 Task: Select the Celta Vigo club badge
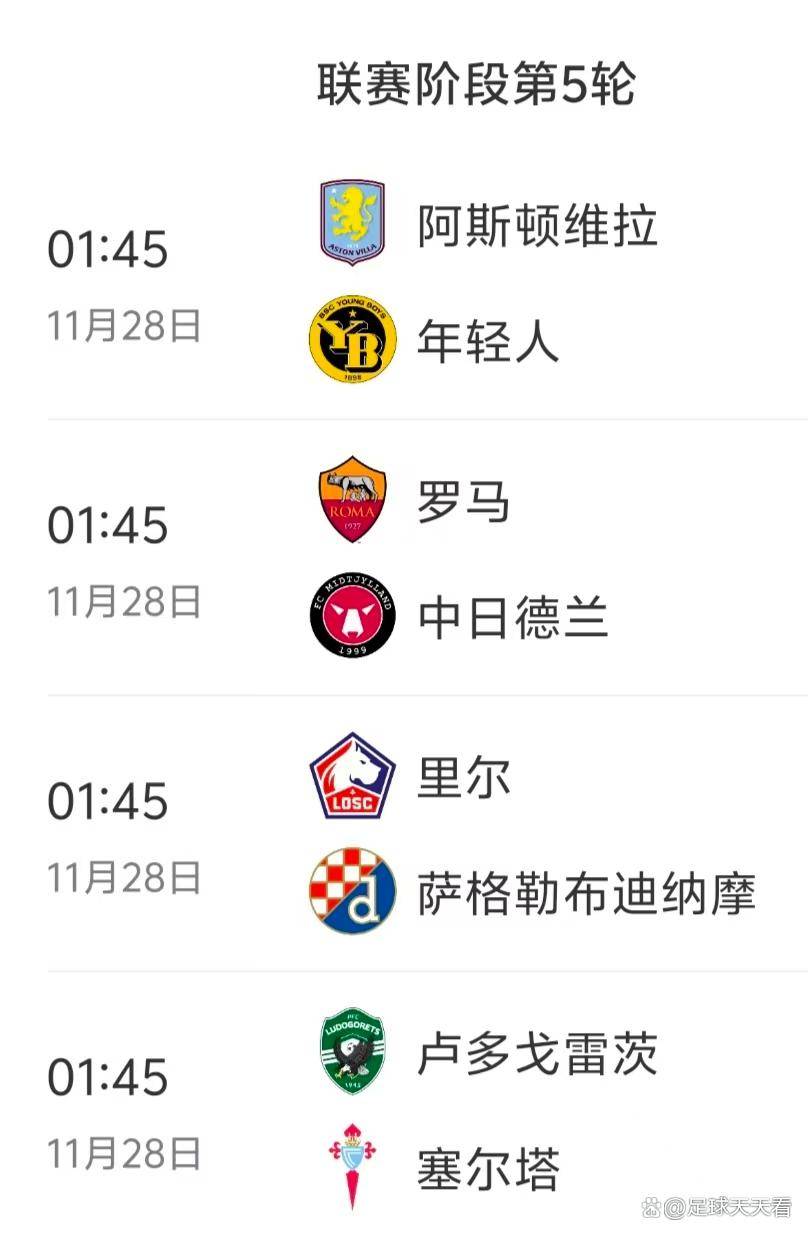(350, 1166)
